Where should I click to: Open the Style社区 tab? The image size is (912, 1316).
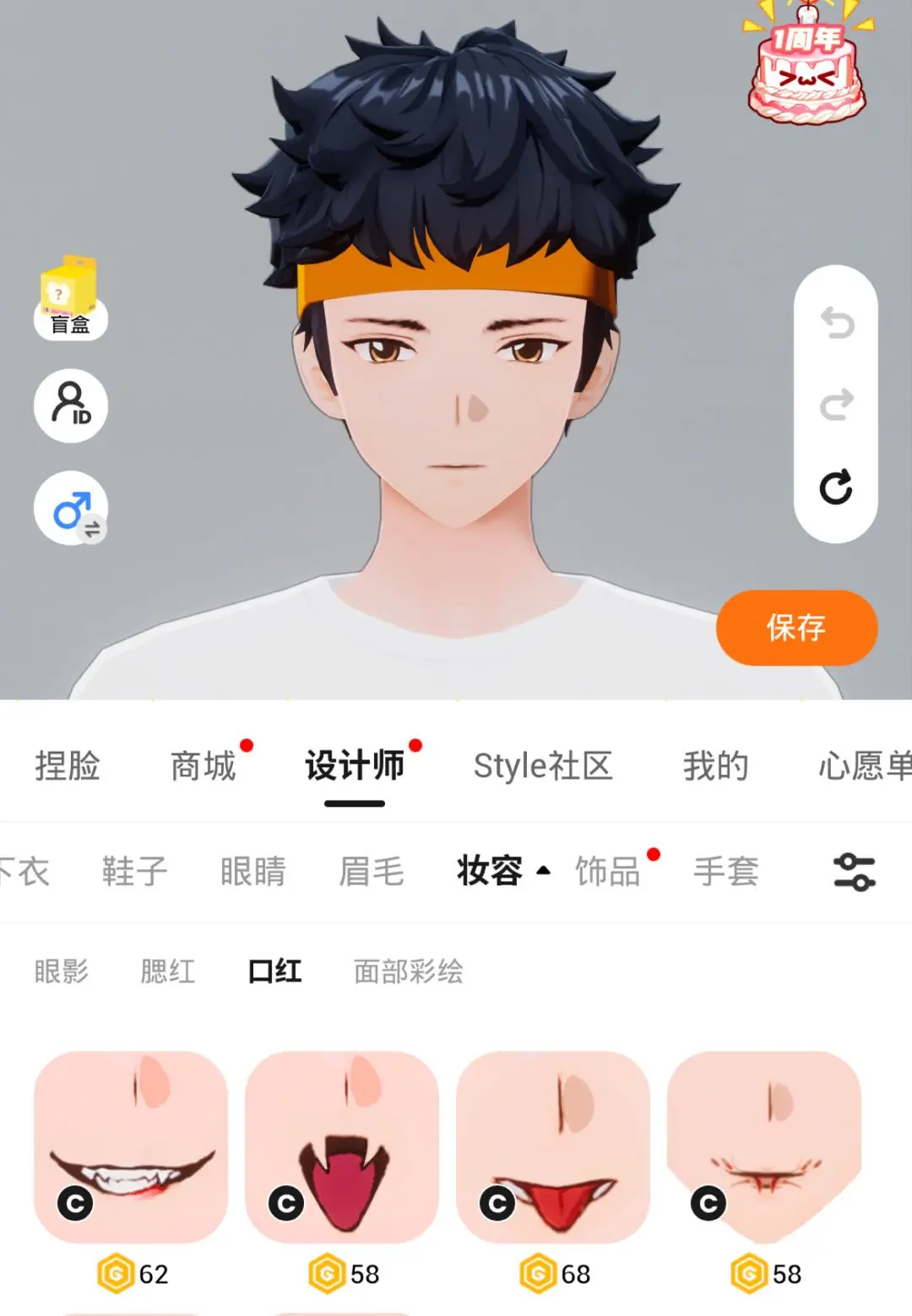point(542,766)
